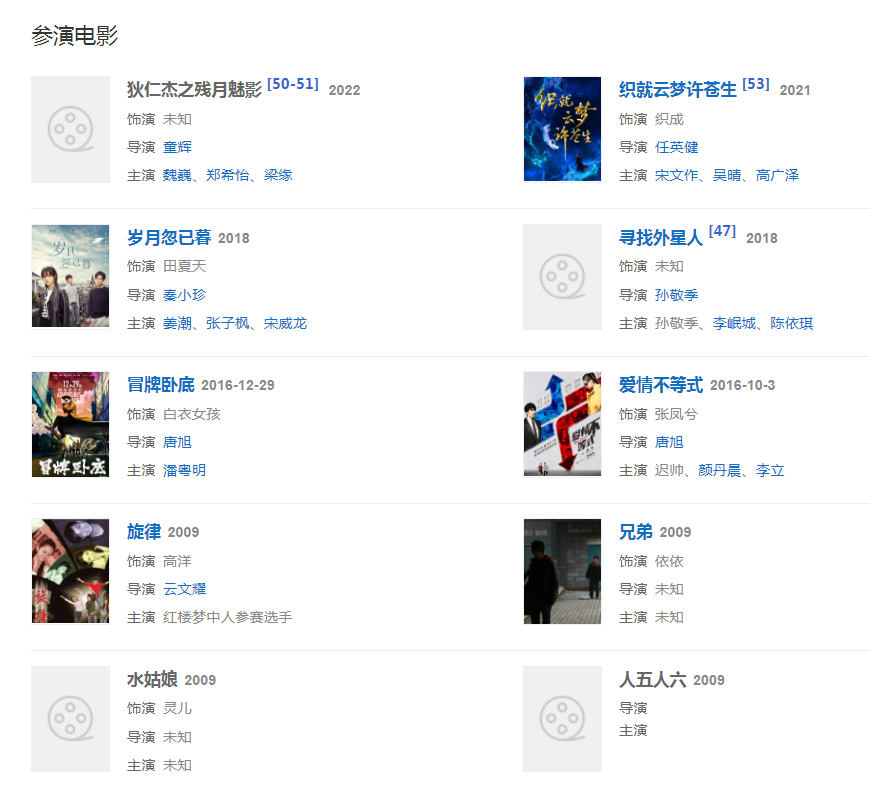Screen dimensions: 870x788
Task: Tap the 岁月忽已暮 poster thumbnail
Action: point(70,276)
